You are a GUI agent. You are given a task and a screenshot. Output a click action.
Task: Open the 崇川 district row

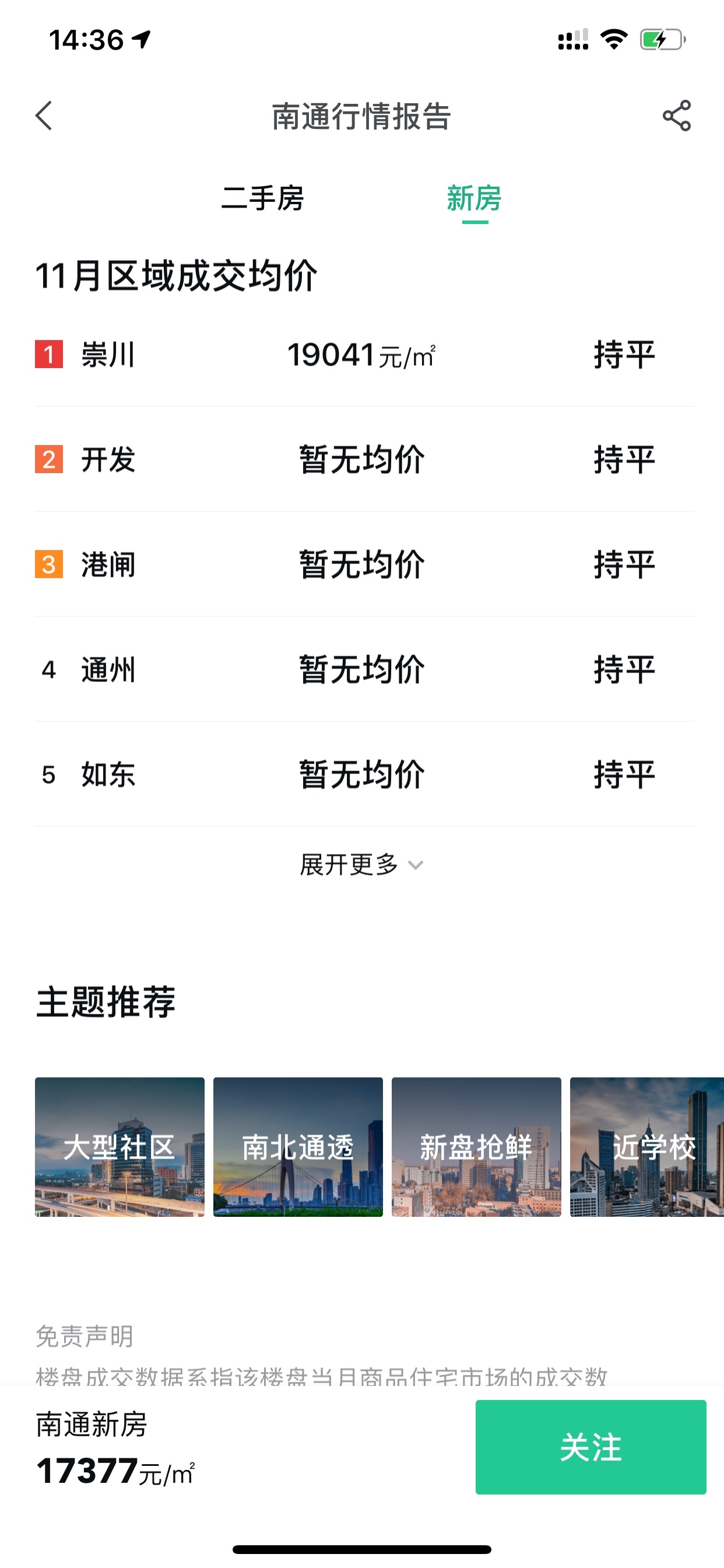[x=362, y=355]
